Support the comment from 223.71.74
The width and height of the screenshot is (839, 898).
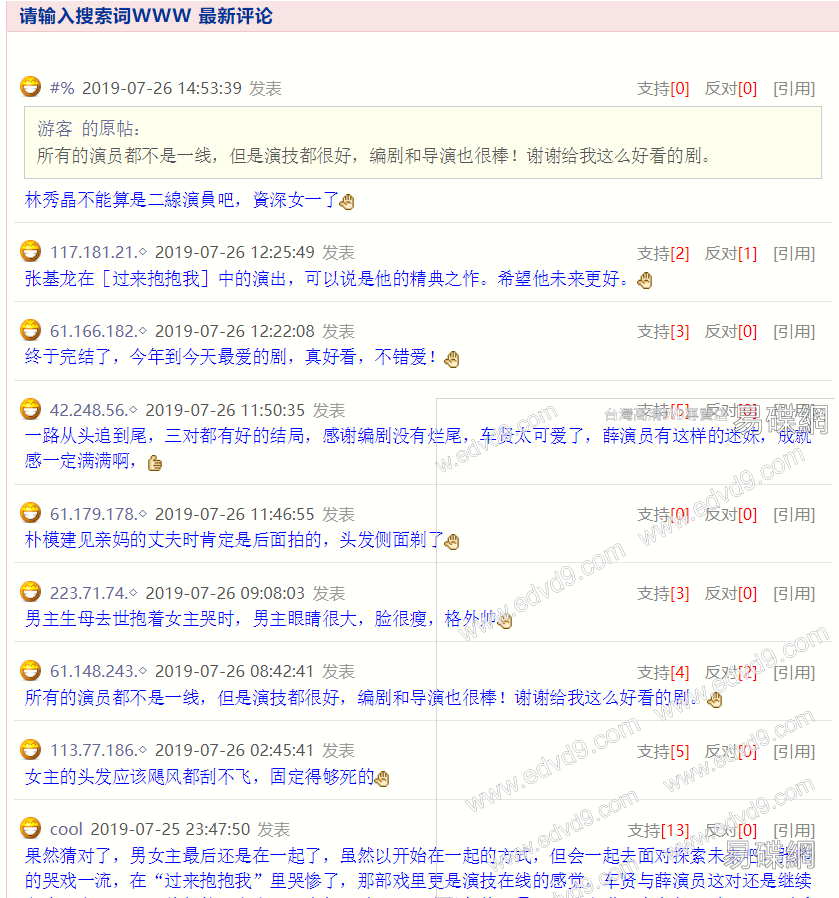pos(663,593)
